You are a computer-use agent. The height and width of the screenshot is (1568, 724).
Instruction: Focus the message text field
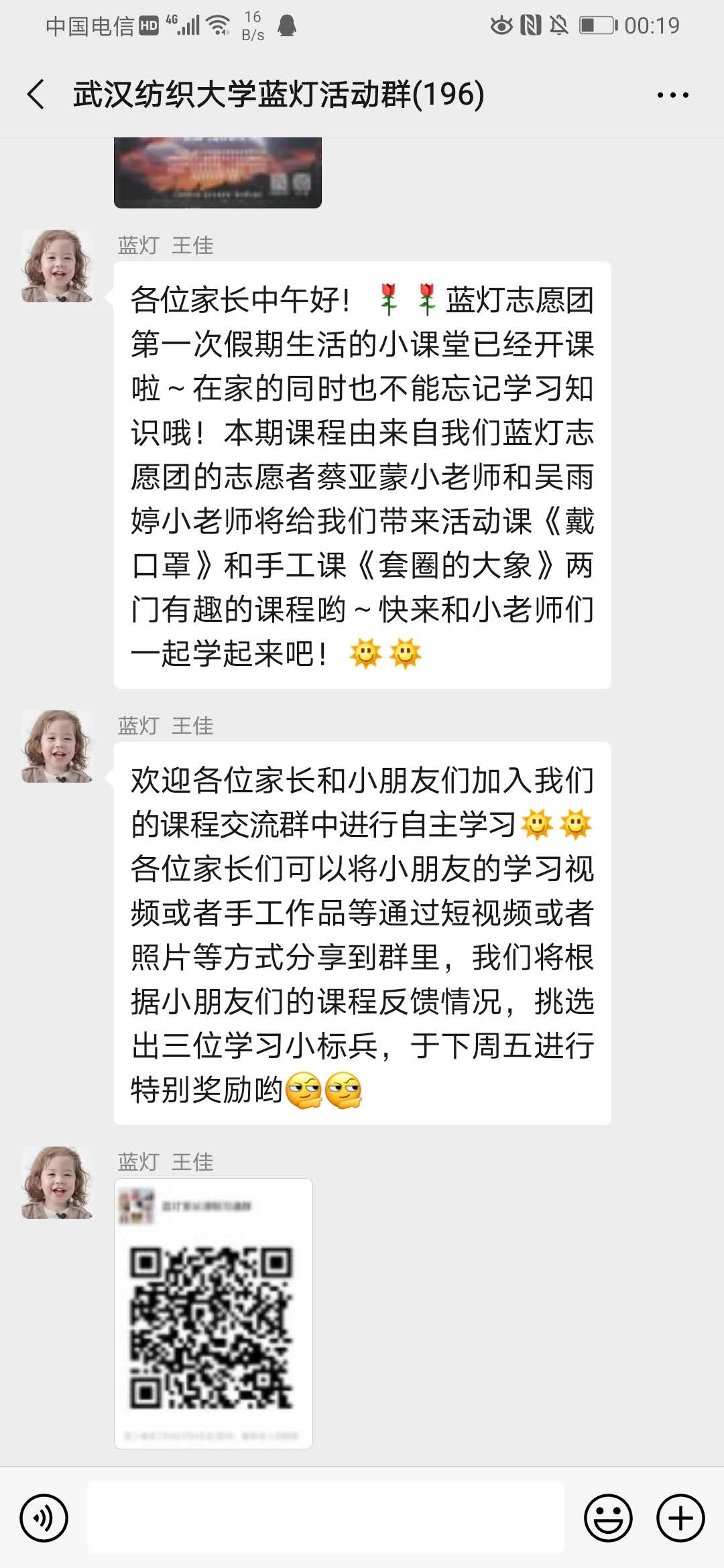326,1518
